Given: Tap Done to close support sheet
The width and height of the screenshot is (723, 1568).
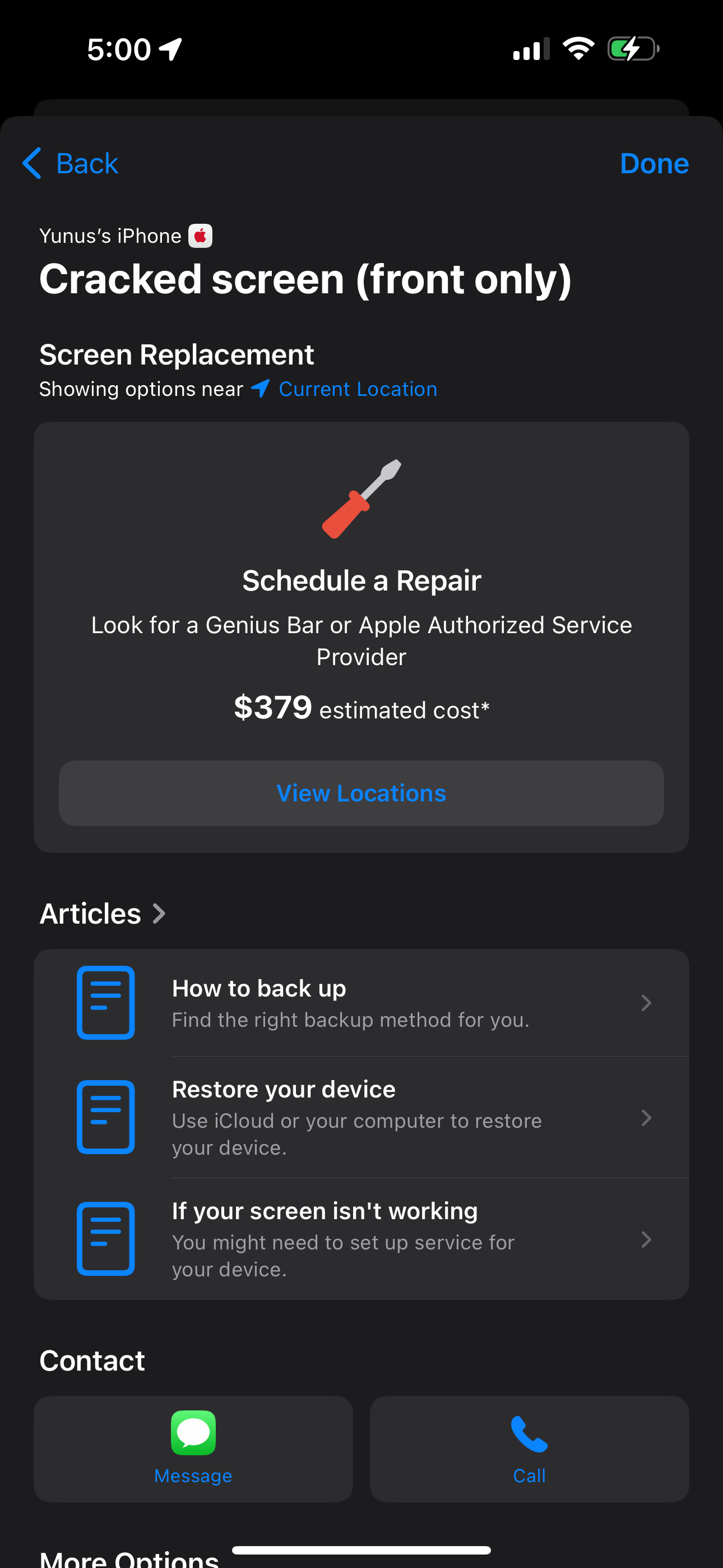Looking at the screenshot, I should (x=654, y=163).
